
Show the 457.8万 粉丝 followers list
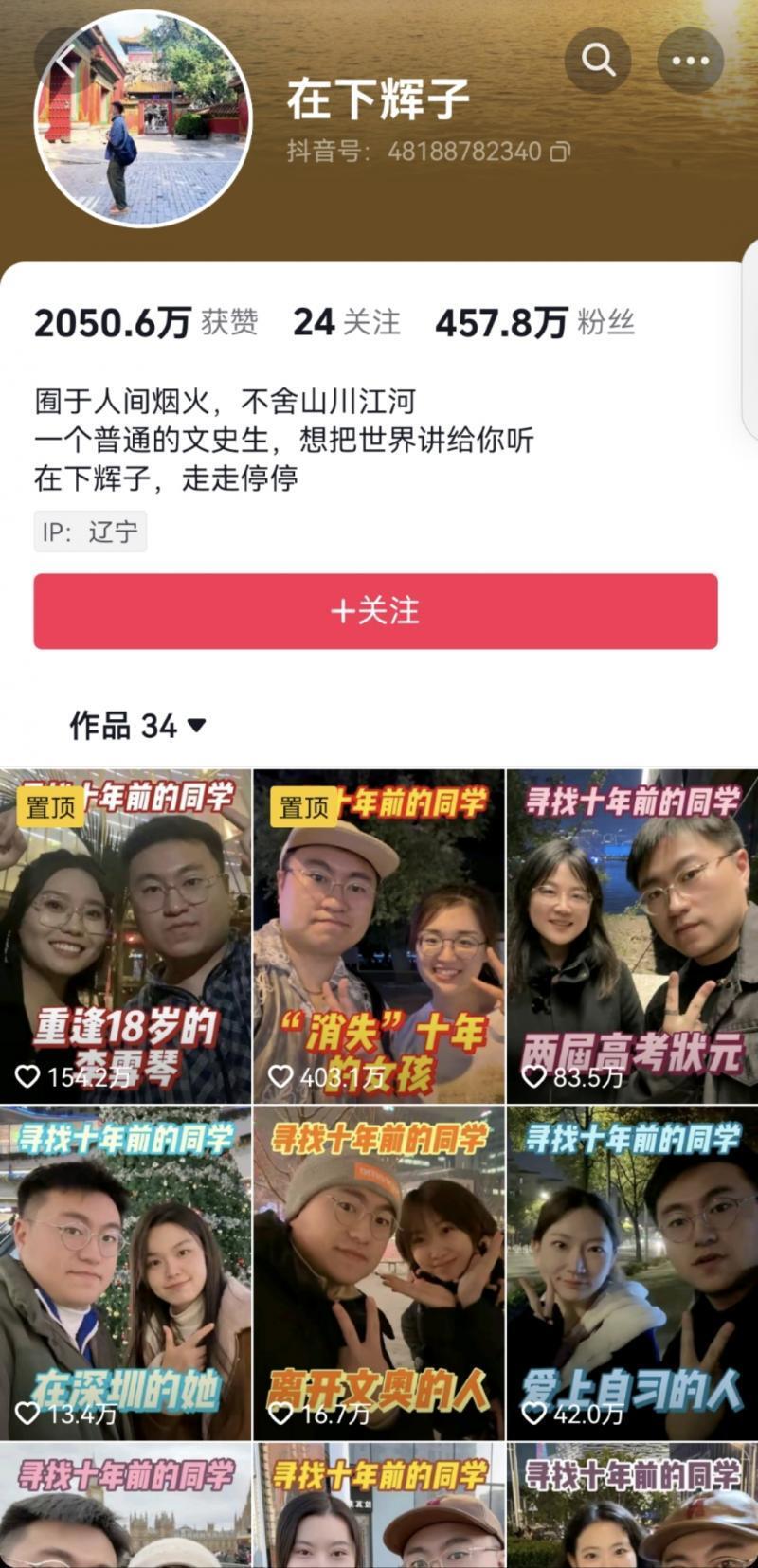coord(535,323)
